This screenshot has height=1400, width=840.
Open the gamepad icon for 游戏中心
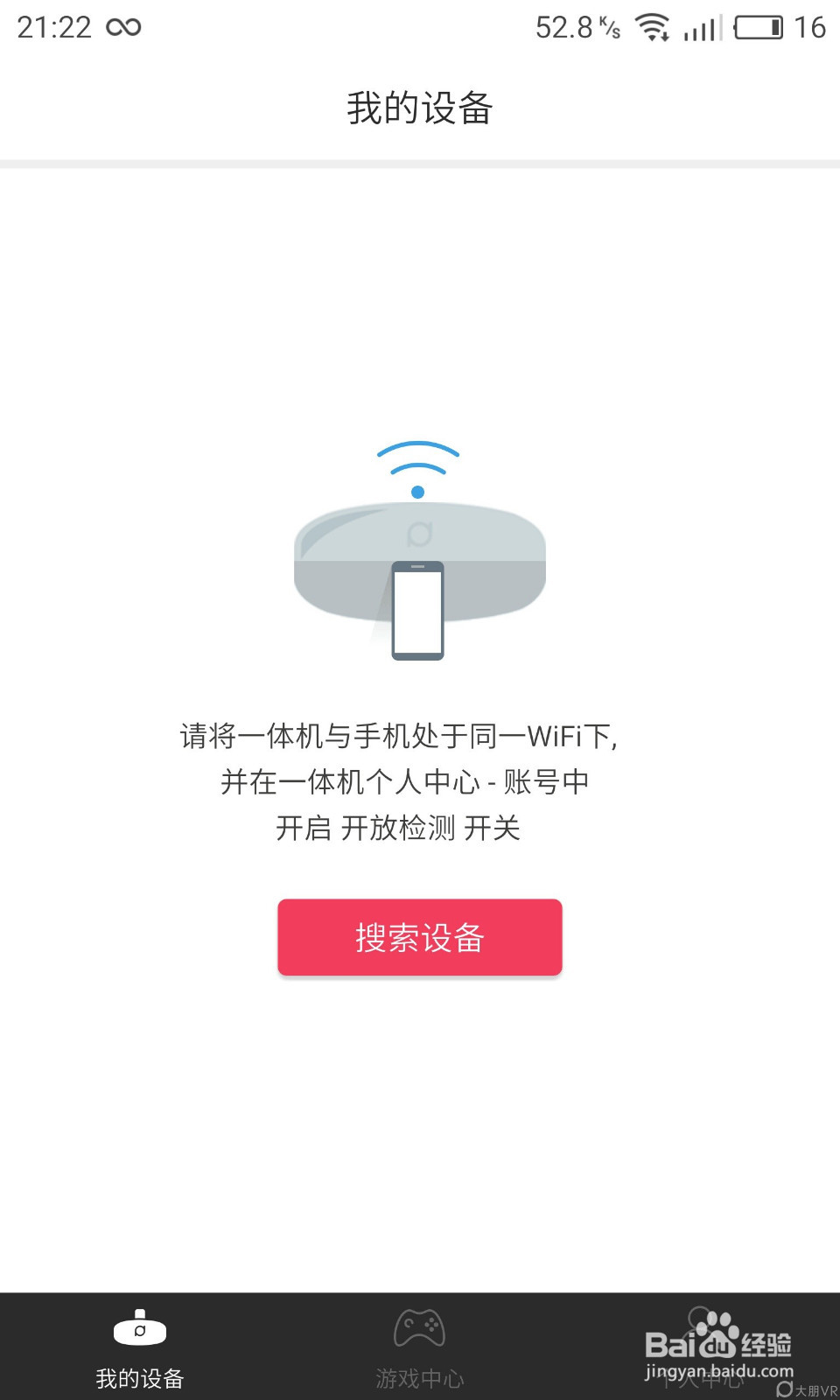pos(420,1326)
